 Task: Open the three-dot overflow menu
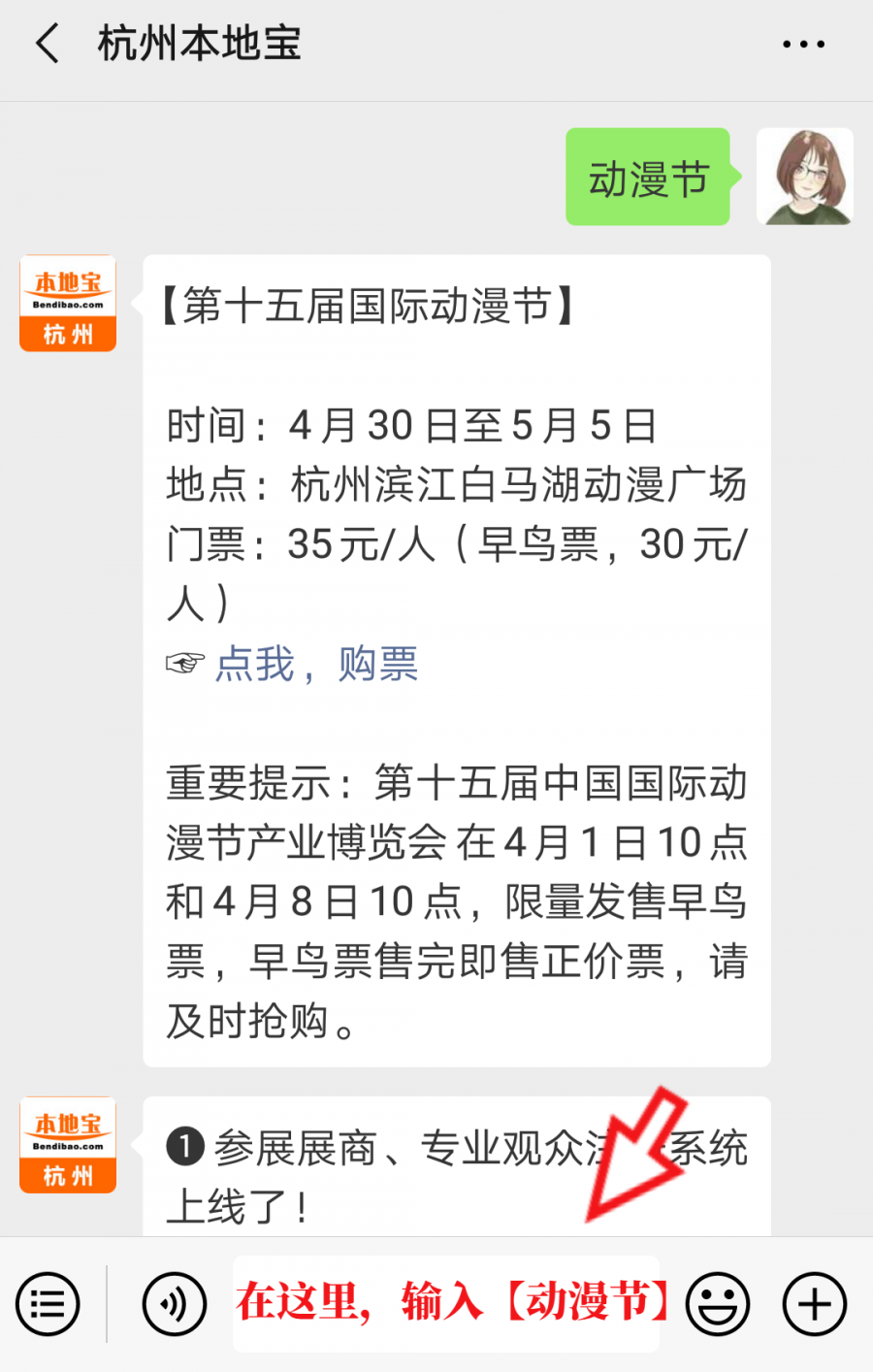tap(803, 45)
